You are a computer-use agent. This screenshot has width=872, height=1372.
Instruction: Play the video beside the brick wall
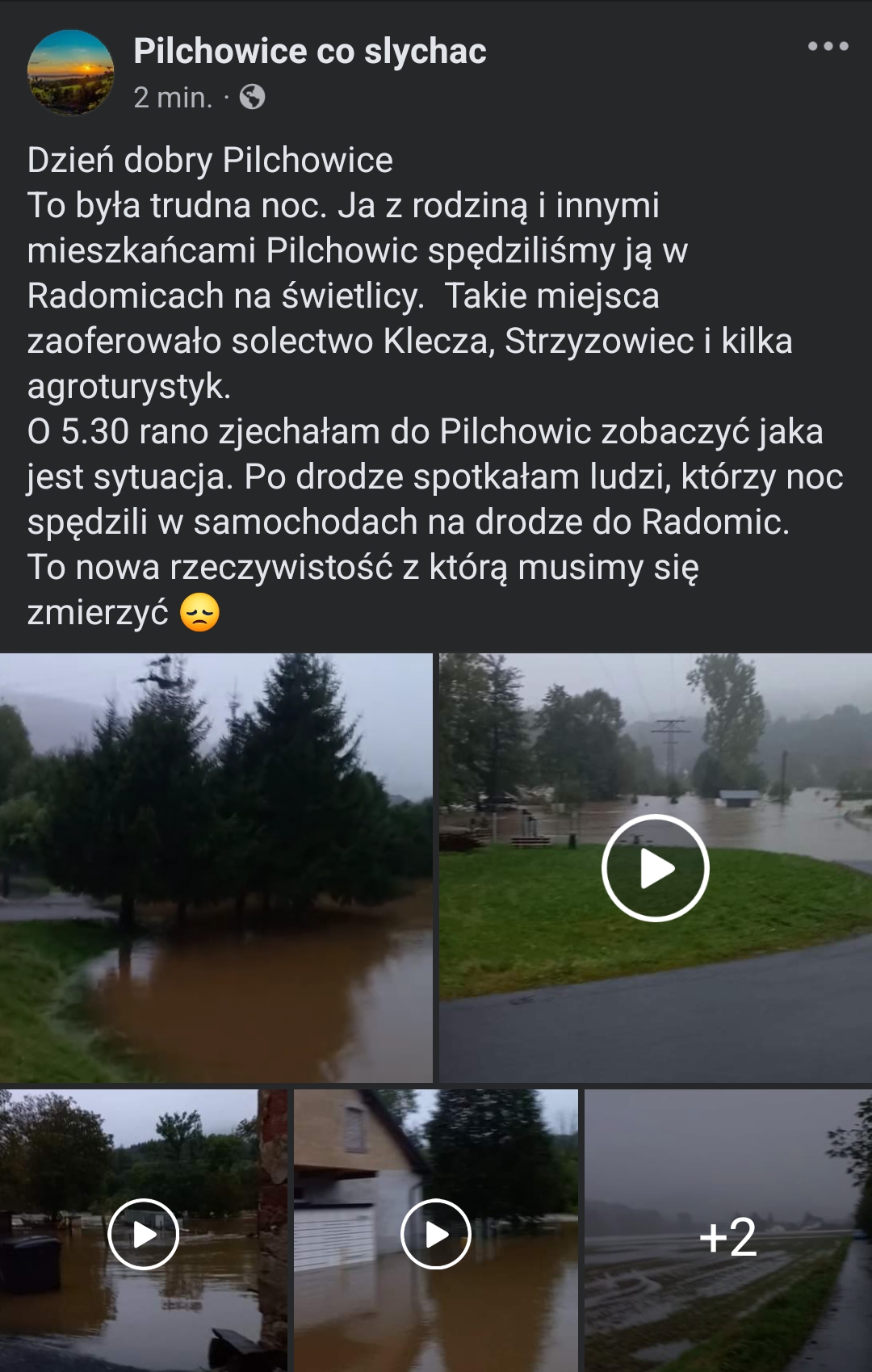(144, 1234)
